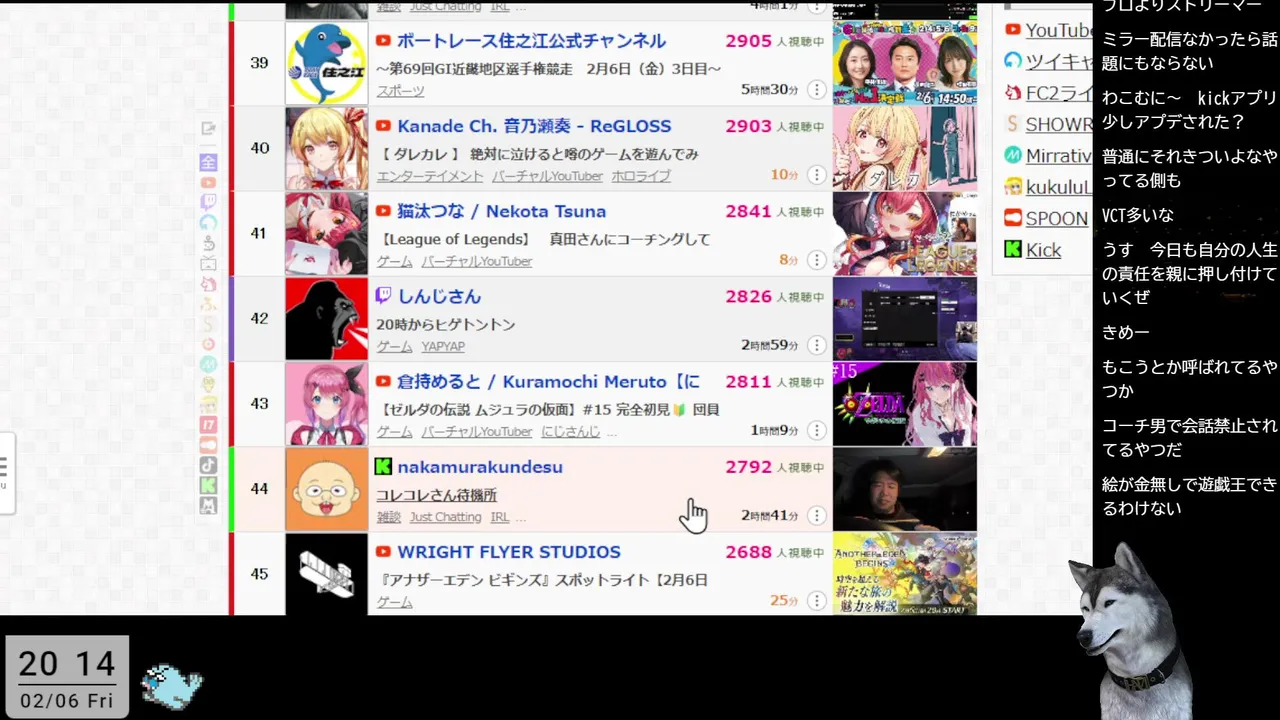Select the YAPYAP tag under しんじさん

coord(443,347)
